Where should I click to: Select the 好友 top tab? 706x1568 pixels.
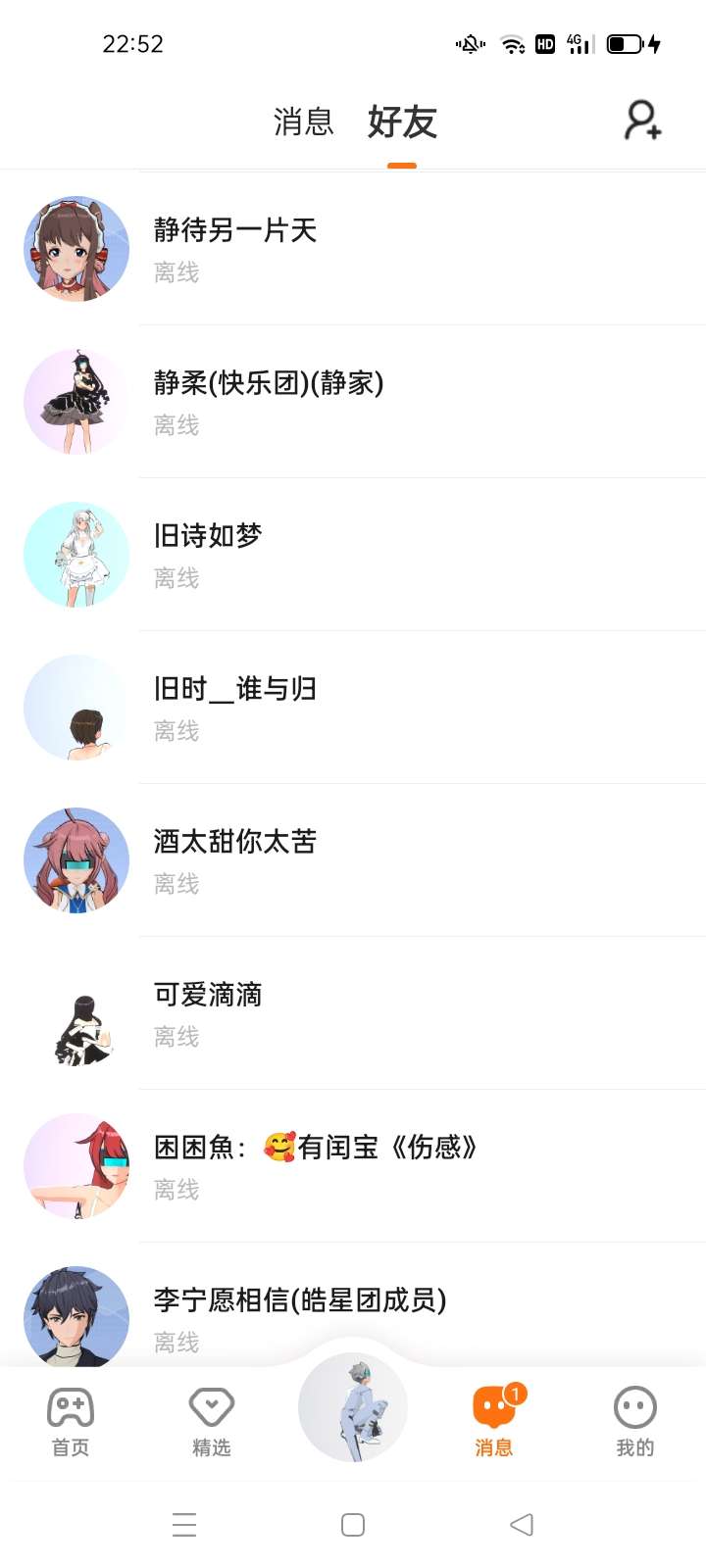[402, 122]
